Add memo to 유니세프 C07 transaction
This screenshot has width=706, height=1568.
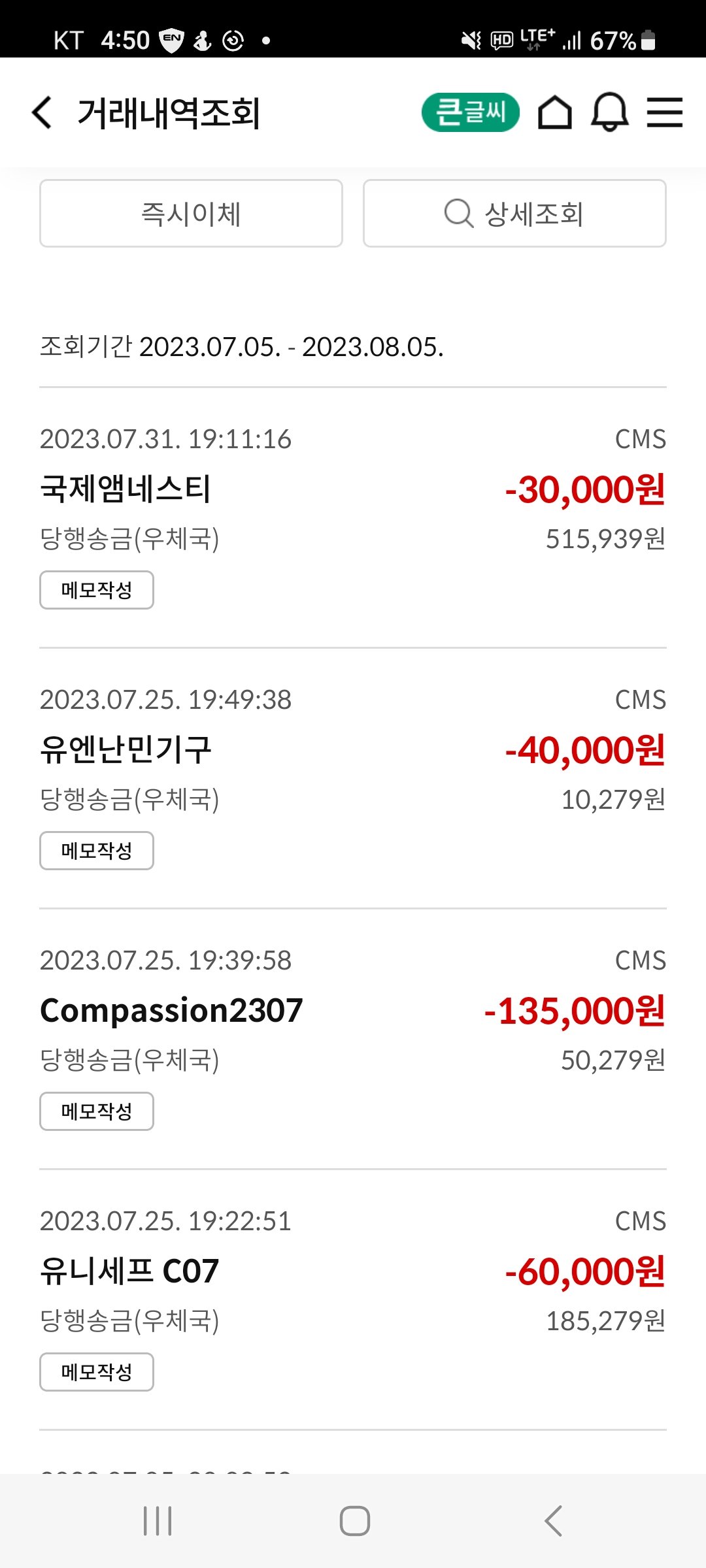click(97, 1372)
